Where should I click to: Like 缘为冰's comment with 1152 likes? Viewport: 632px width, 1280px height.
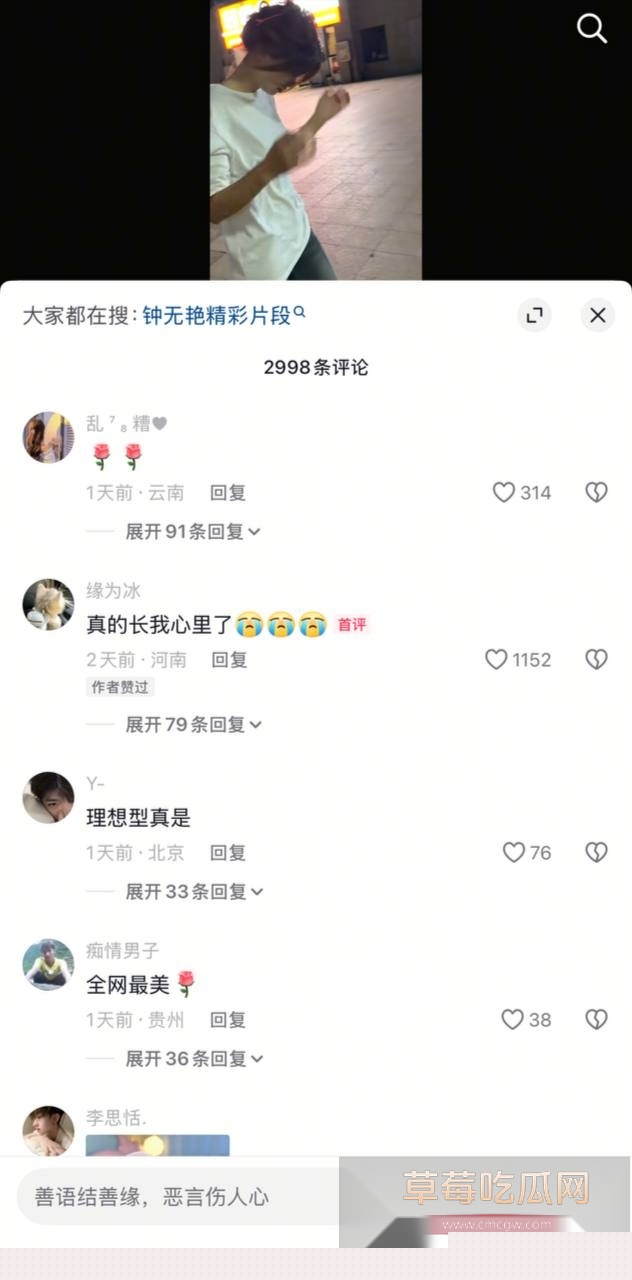click(x=497, y=660)
